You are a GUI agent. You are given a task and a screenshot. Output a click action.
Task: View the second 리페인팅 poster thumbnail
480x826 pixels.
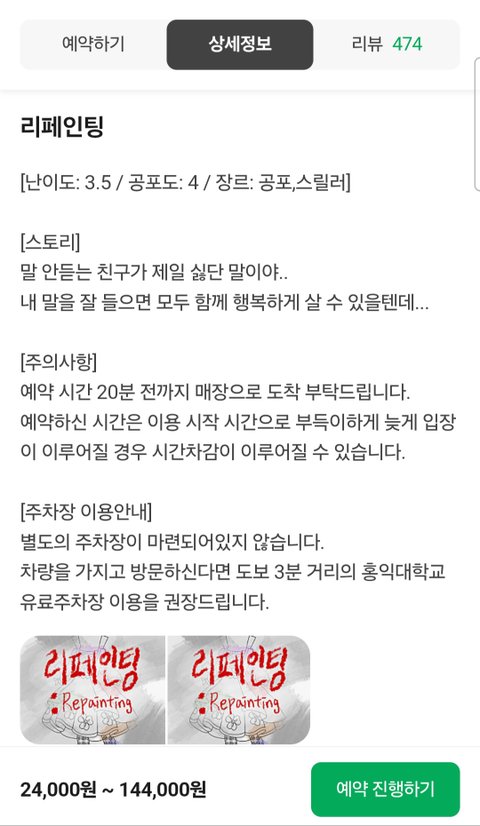tap(239, 690)
